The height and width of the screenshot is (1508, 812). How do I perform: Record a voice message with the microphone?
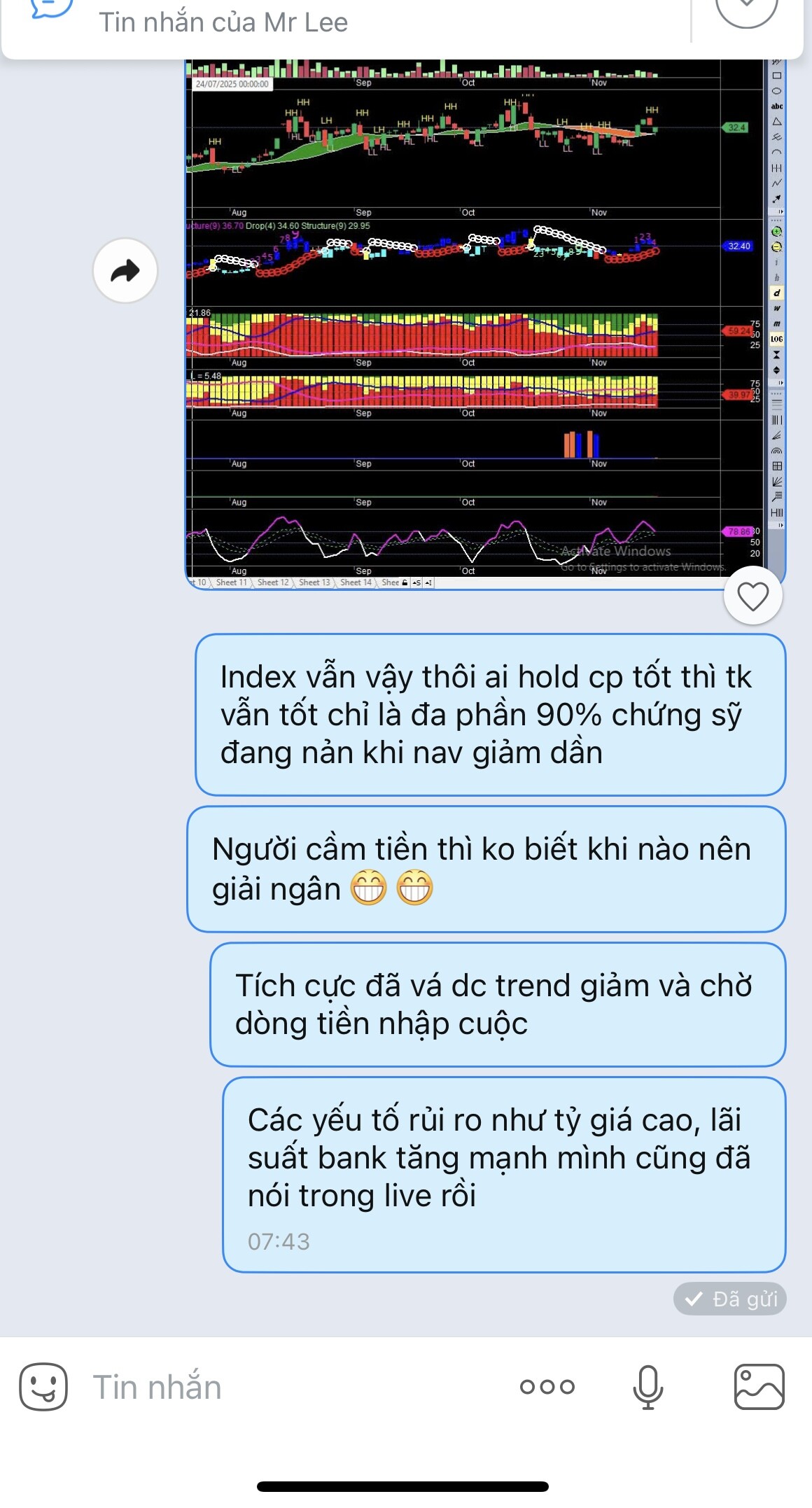tap(647, 1386)
